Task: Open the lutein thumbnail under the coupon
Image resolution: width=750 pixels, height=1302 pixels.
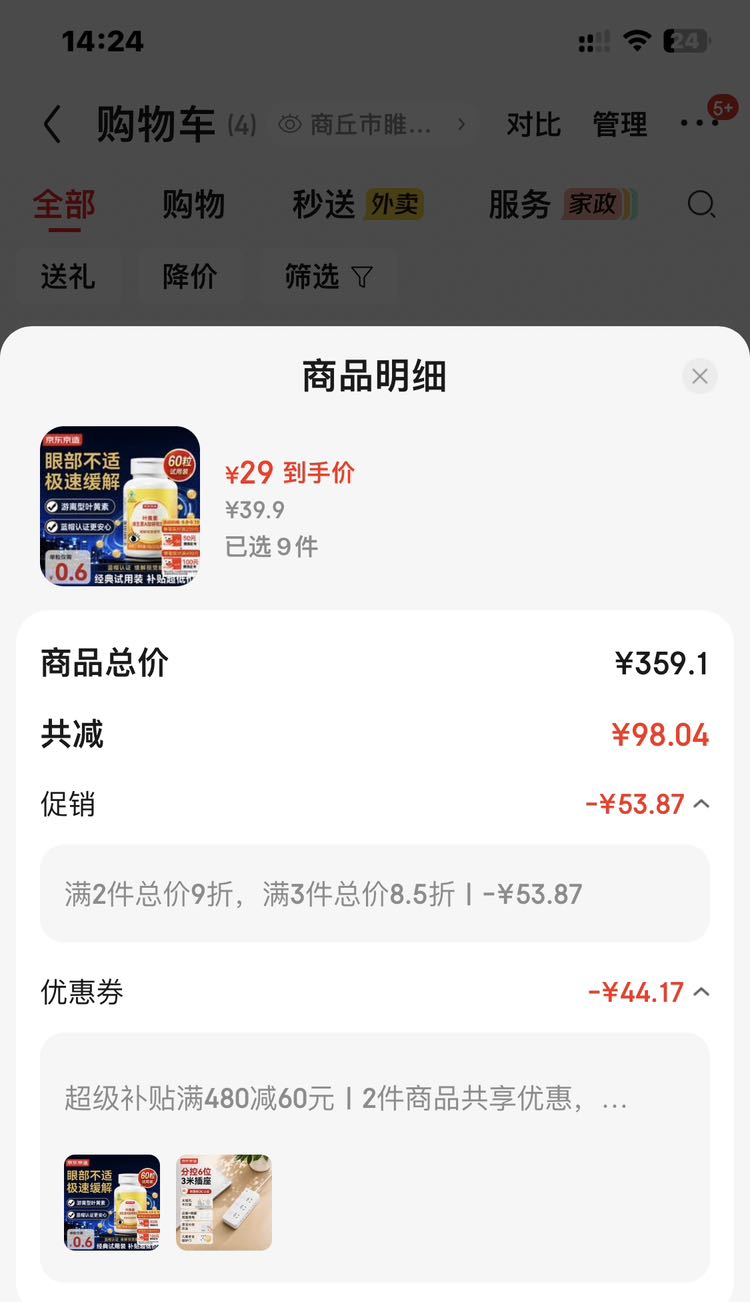Action: (x=112, y=1202)
